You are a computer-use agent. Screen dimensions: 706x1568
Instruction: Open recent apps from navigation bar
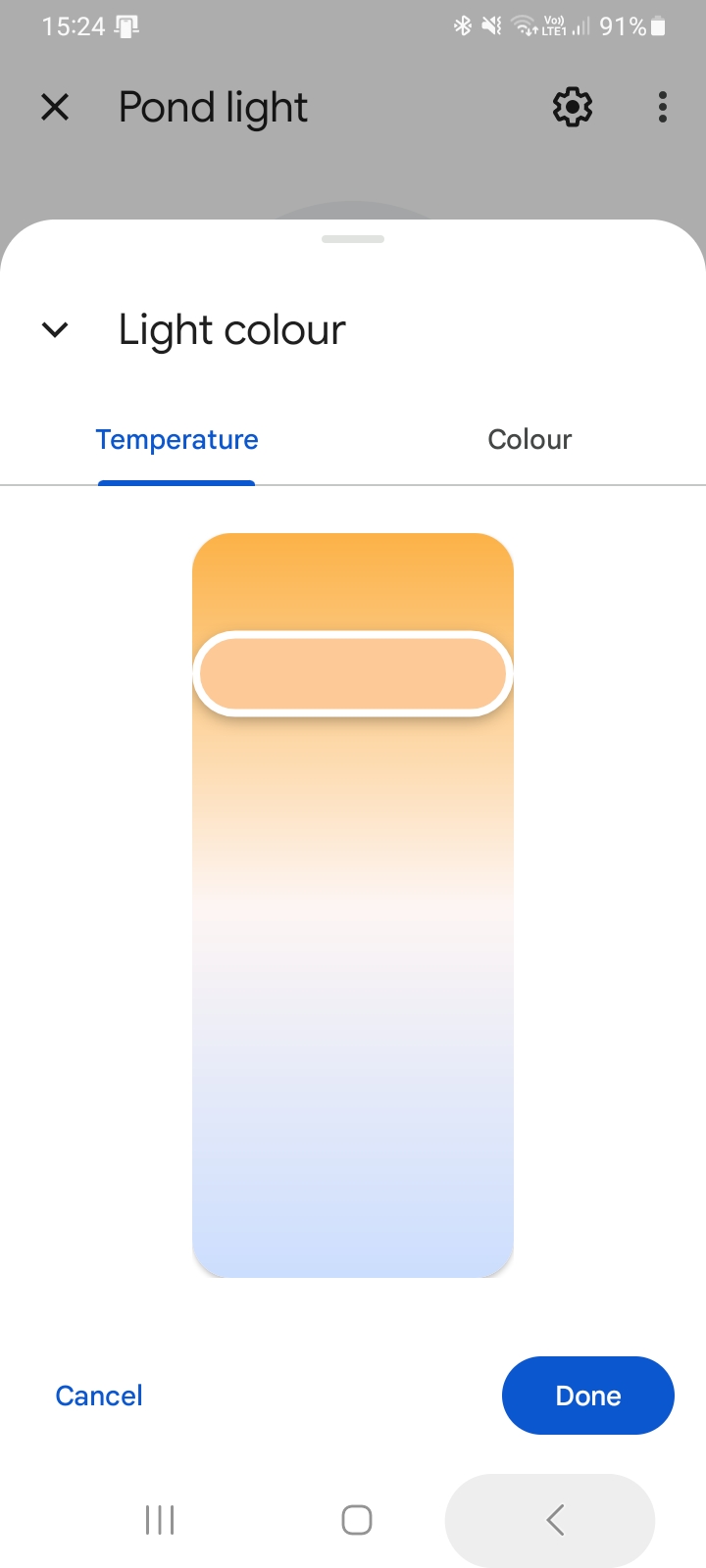[160, 1520]
